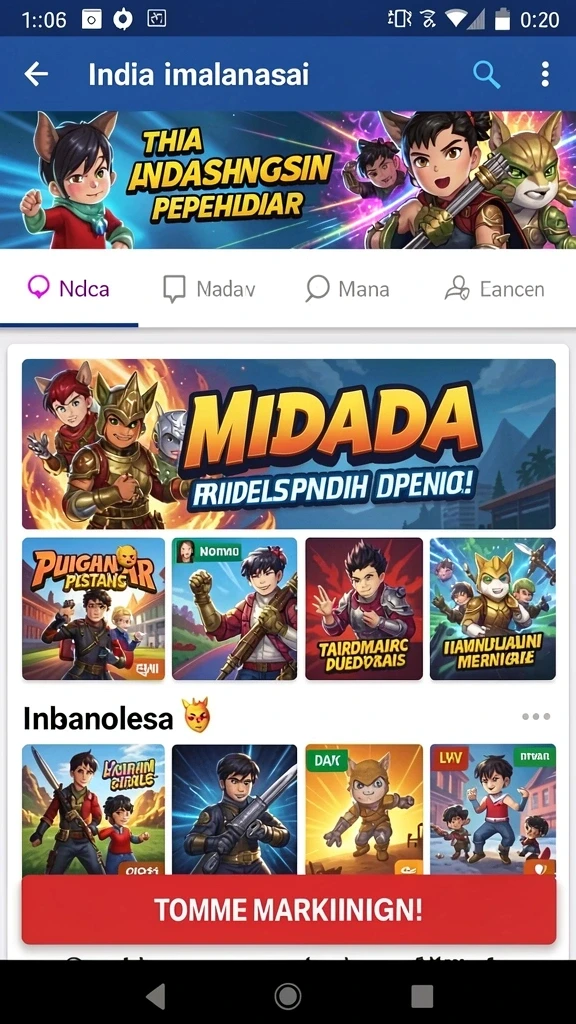The width and height of the screenshot is (576, 1024).
Task: Show more options for Inbanolesa section
Action: pos(536,716)
